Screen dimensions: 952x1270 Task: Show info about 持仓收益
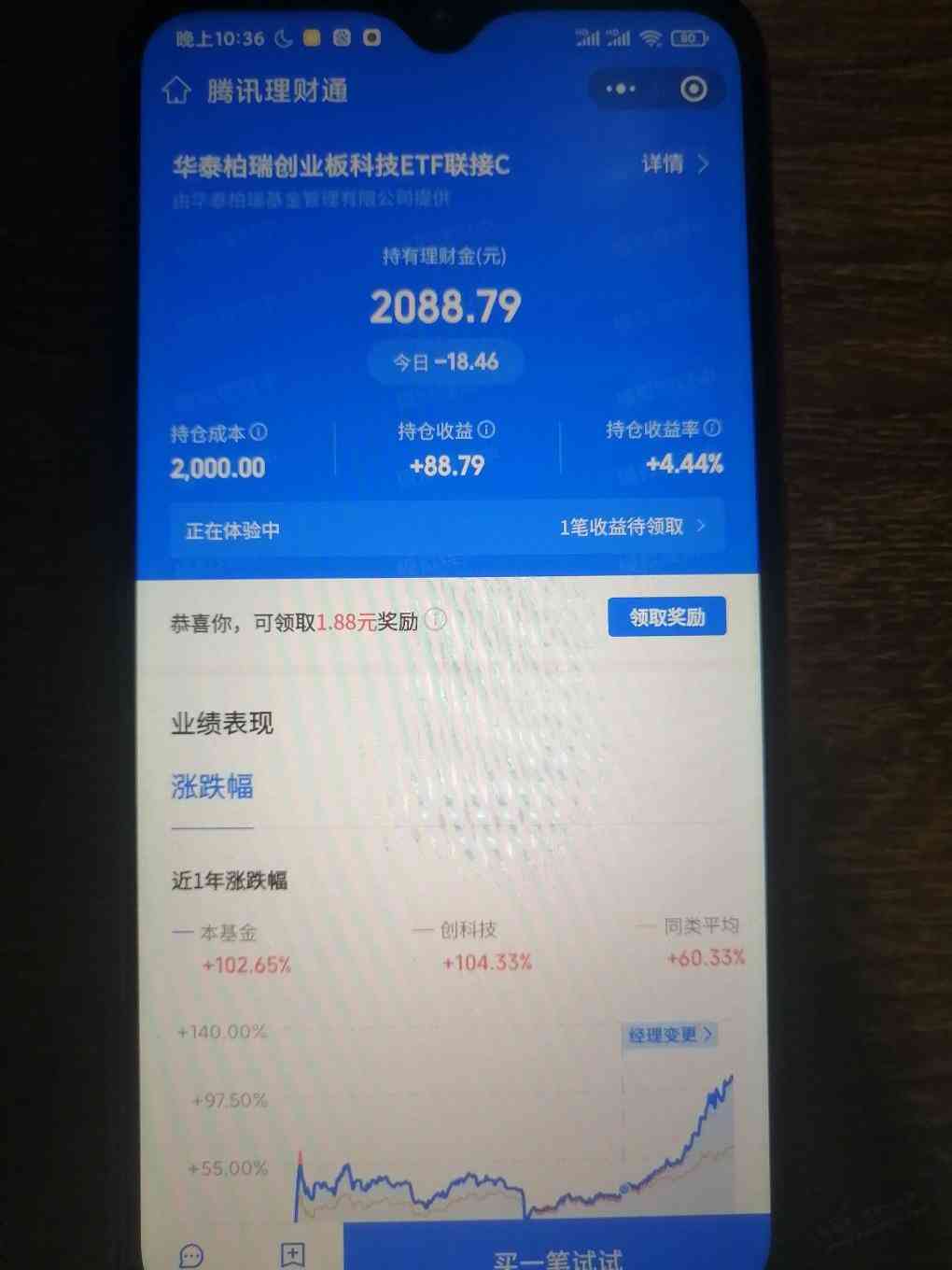(x=486, y=430)
